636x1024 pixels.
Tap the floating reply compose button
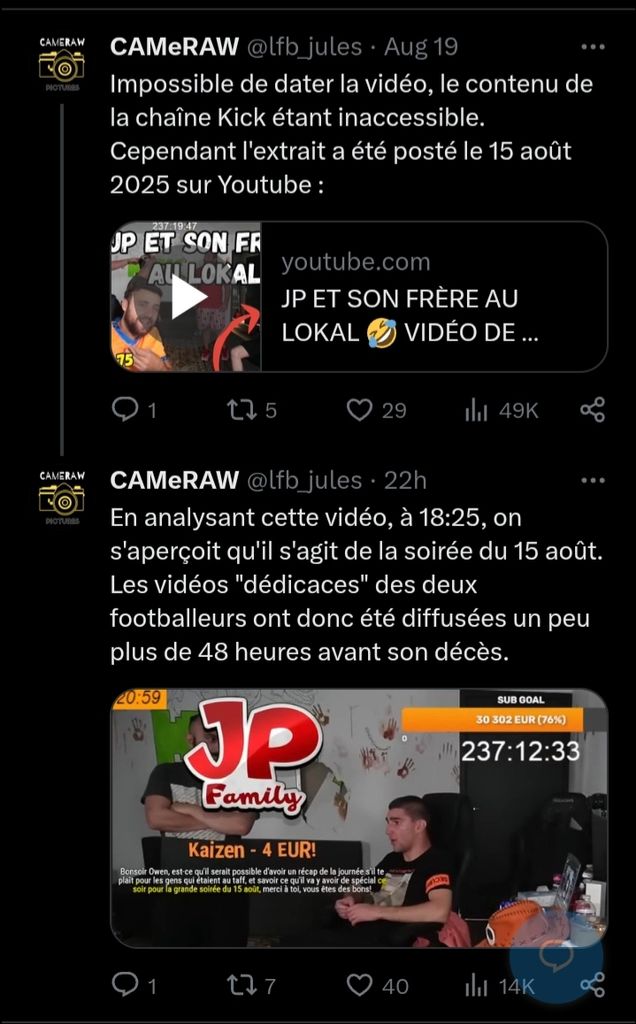[556, 957]
